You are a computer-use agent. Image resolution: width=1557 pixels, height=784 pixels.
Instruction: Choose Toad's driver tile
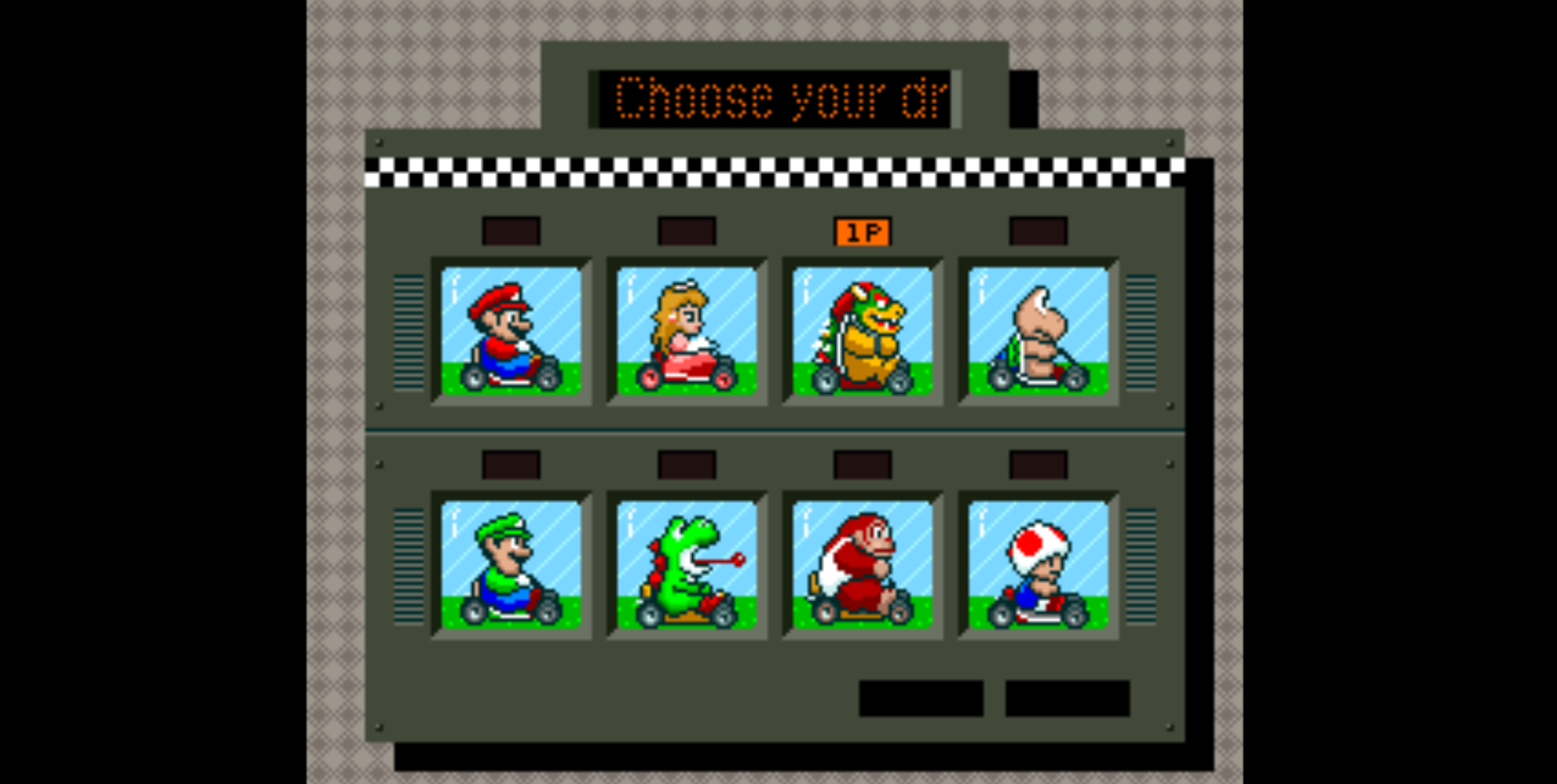pyautogui.click(x=1038, y=565)
